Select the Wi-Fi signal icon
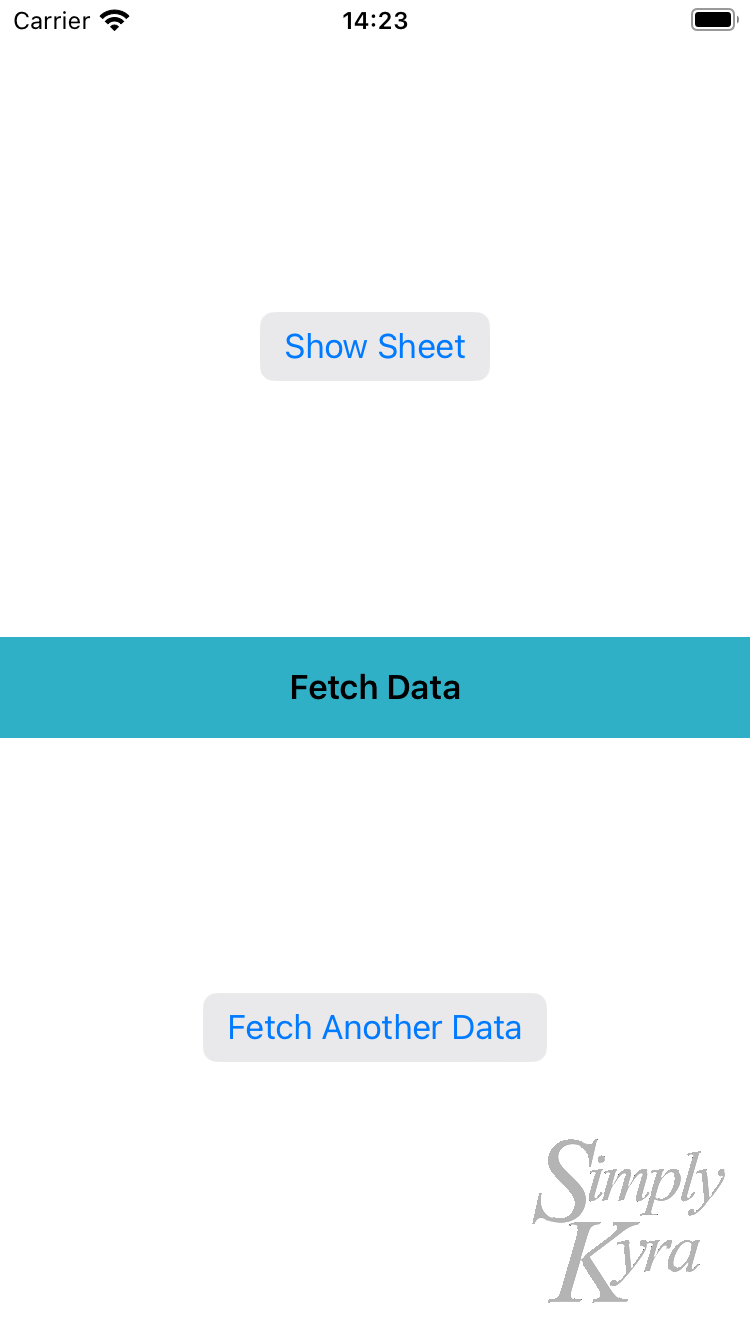The height and width of the screenshot is (1334, 750). pos(110,19)
